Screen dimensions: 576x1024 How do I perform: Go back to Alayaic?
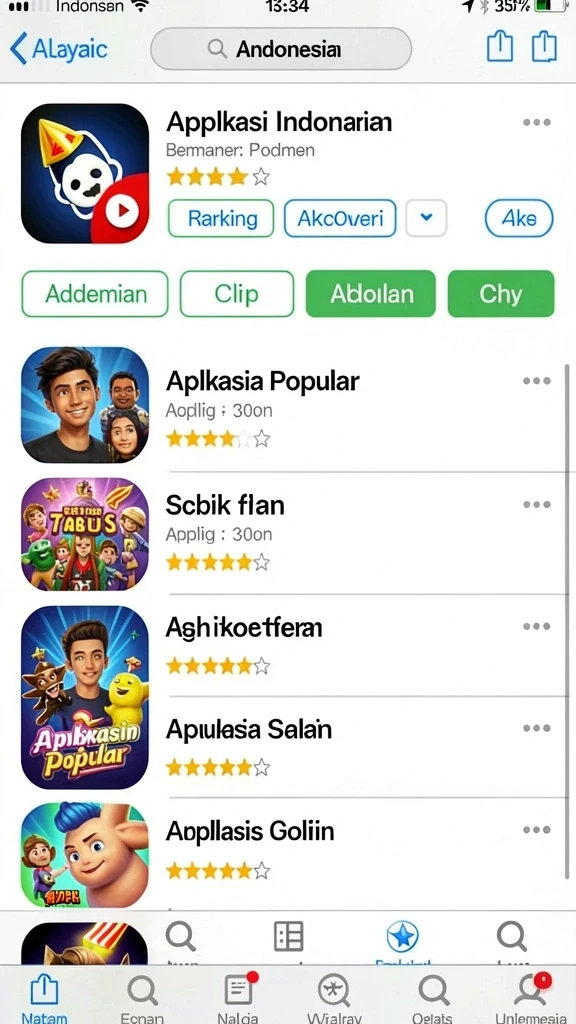[59, 49]
